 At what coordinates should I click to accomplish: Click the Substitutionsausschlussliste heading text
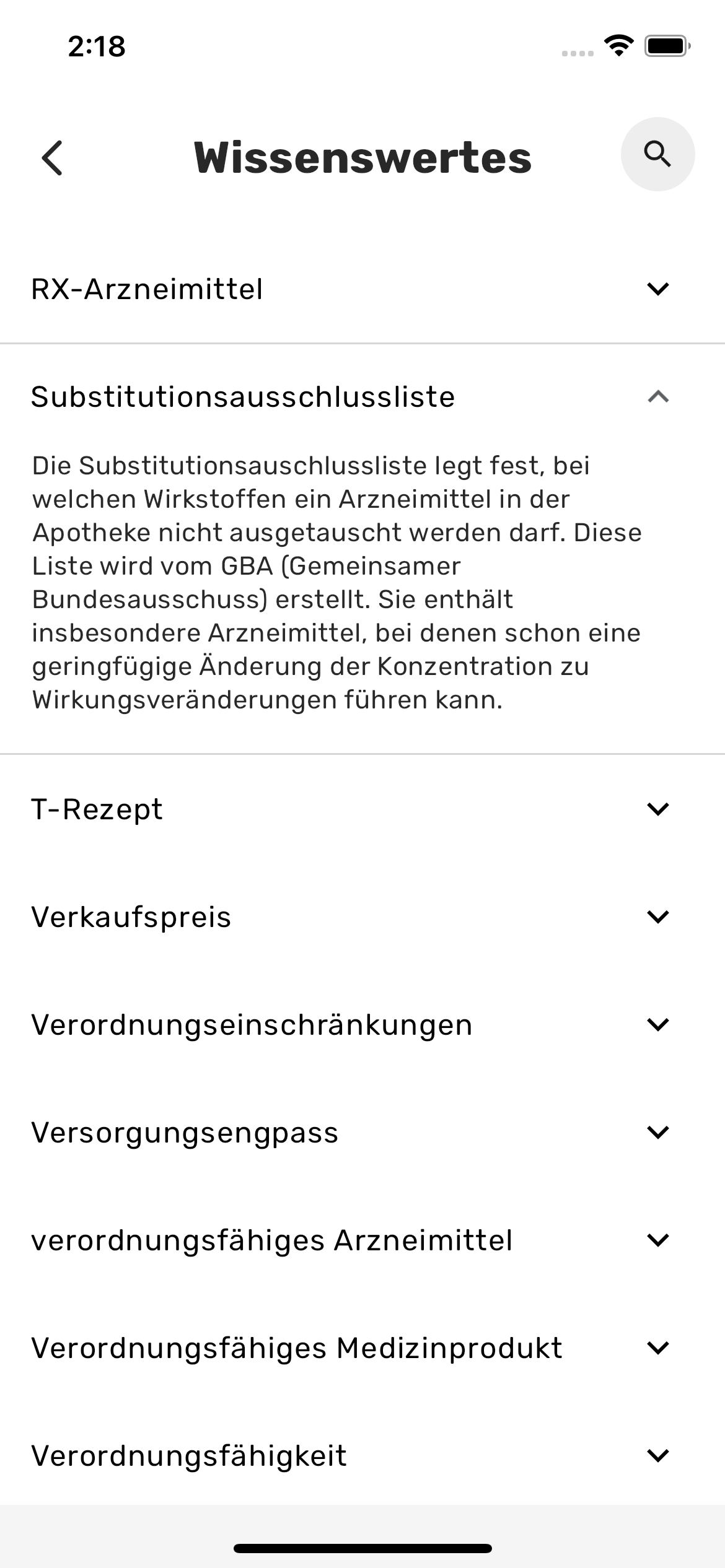[244, 396]
